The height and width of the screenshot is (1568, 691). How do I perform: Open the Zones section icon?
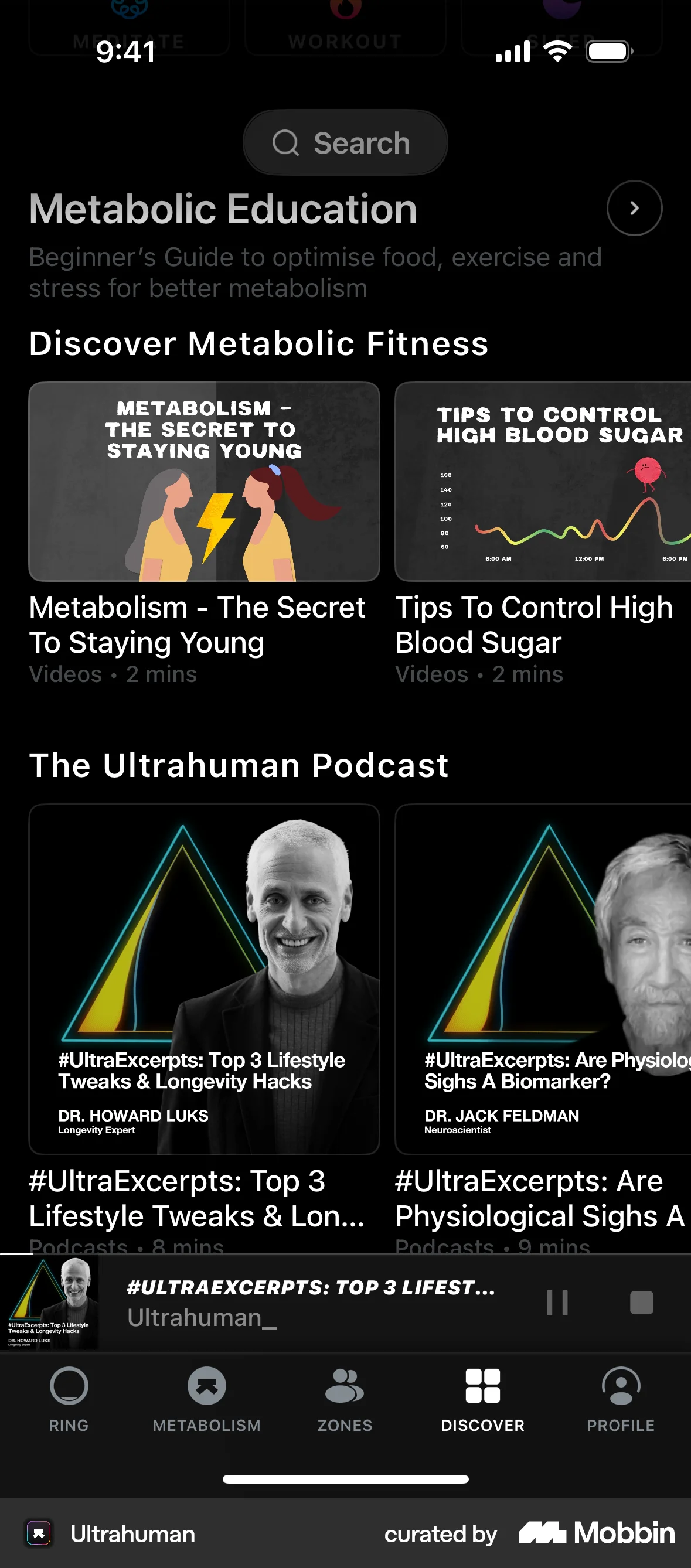[345, 1386]
